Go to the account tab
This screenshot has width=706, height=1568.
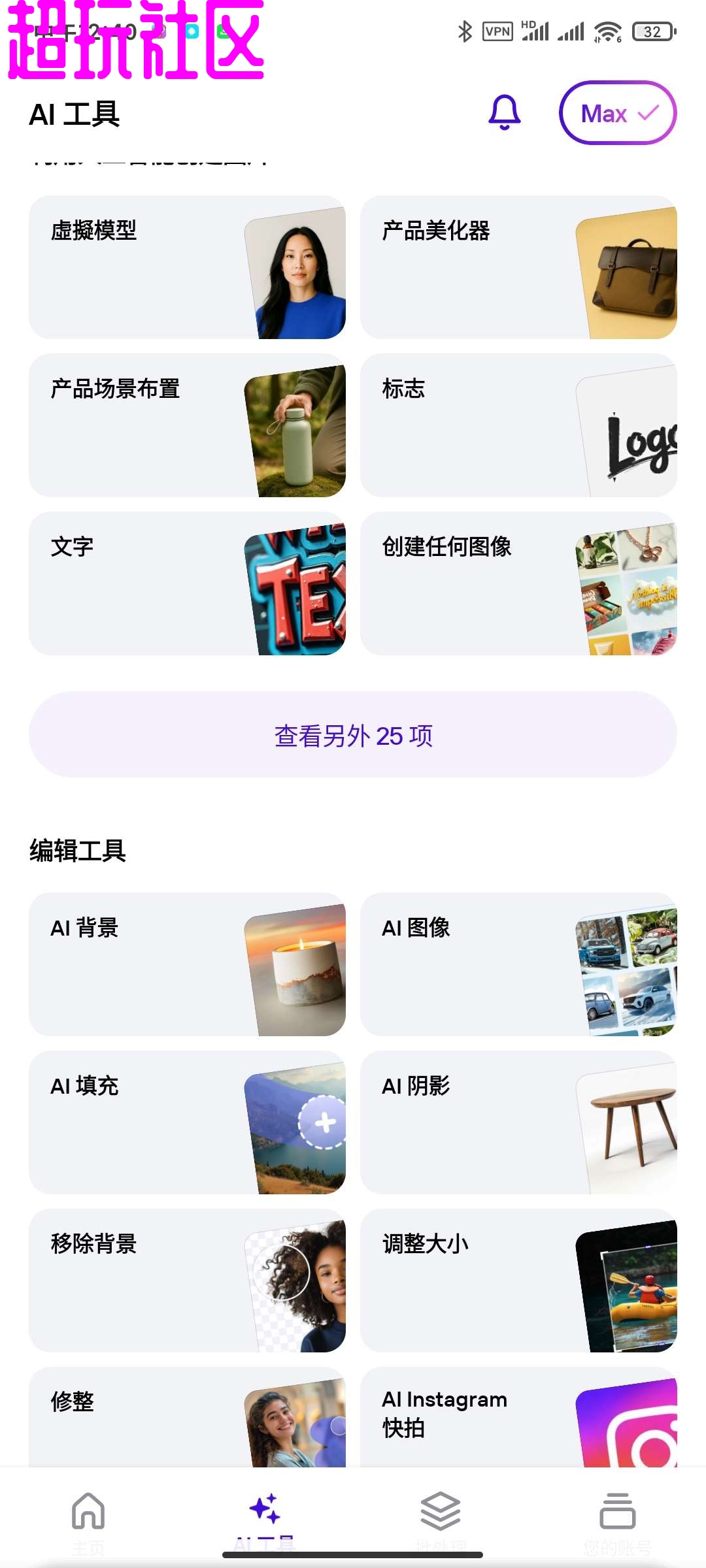[x=617, y=1516]
